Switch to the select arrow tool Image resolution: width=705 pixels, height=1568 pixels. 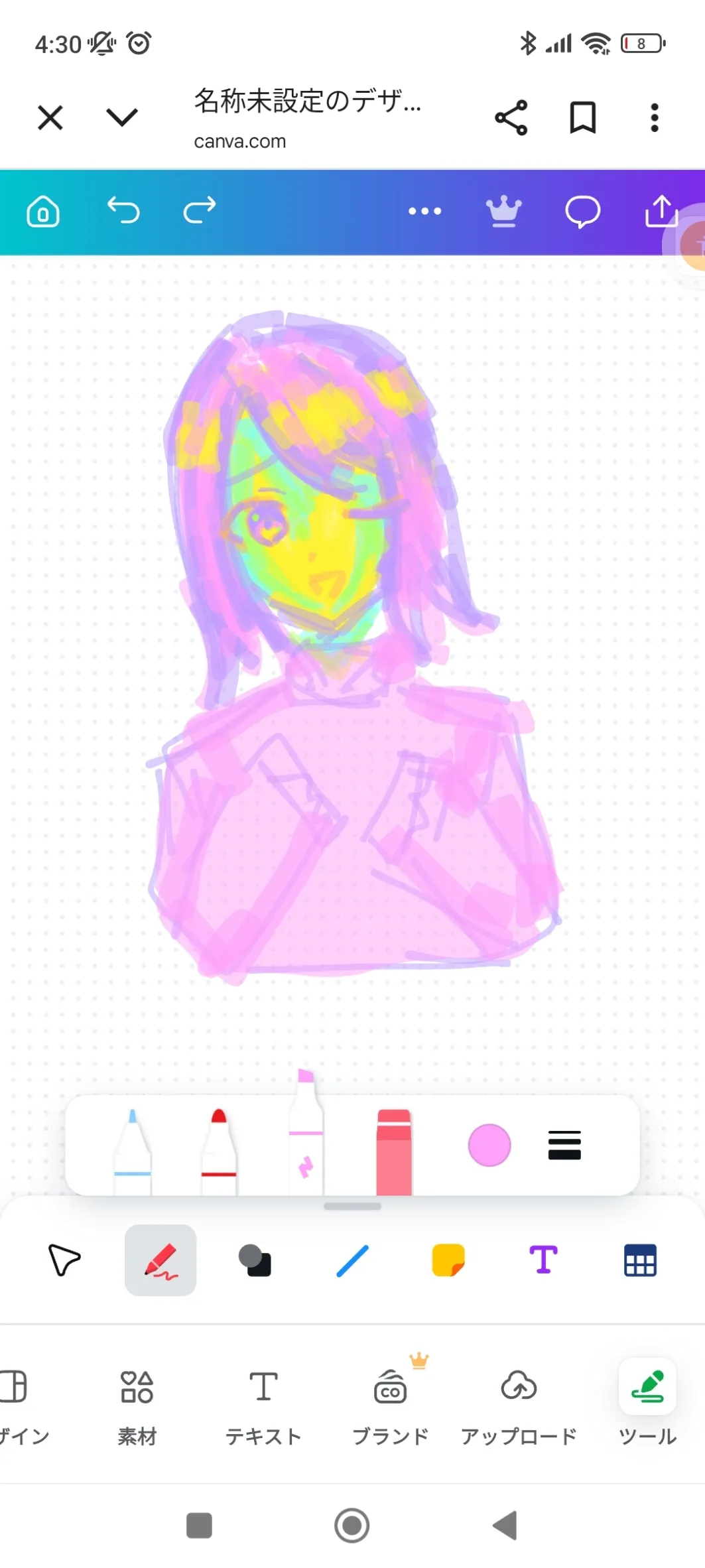pos(64,1260)
